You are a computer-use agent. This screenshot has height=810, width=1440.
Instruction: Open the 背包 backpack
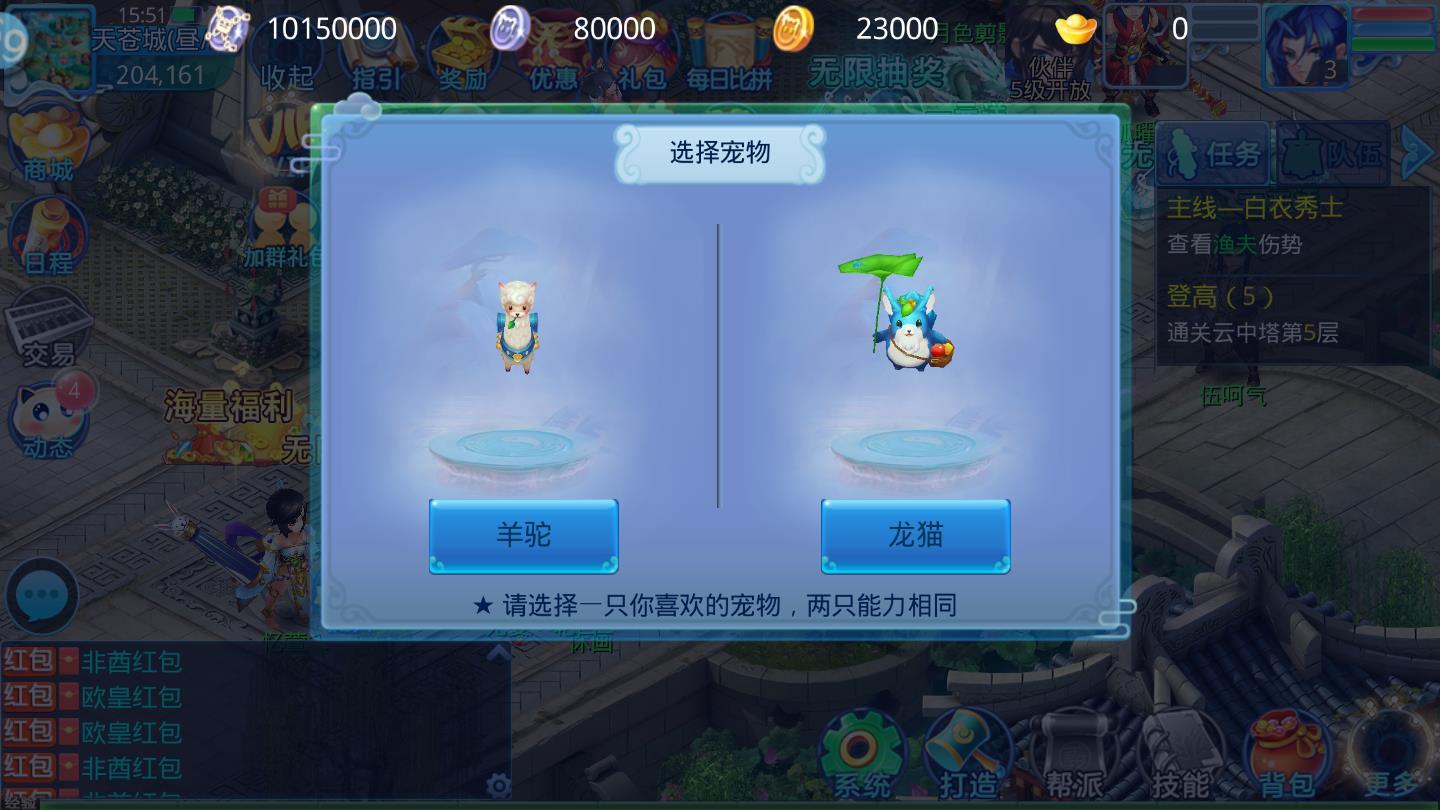1287,757
